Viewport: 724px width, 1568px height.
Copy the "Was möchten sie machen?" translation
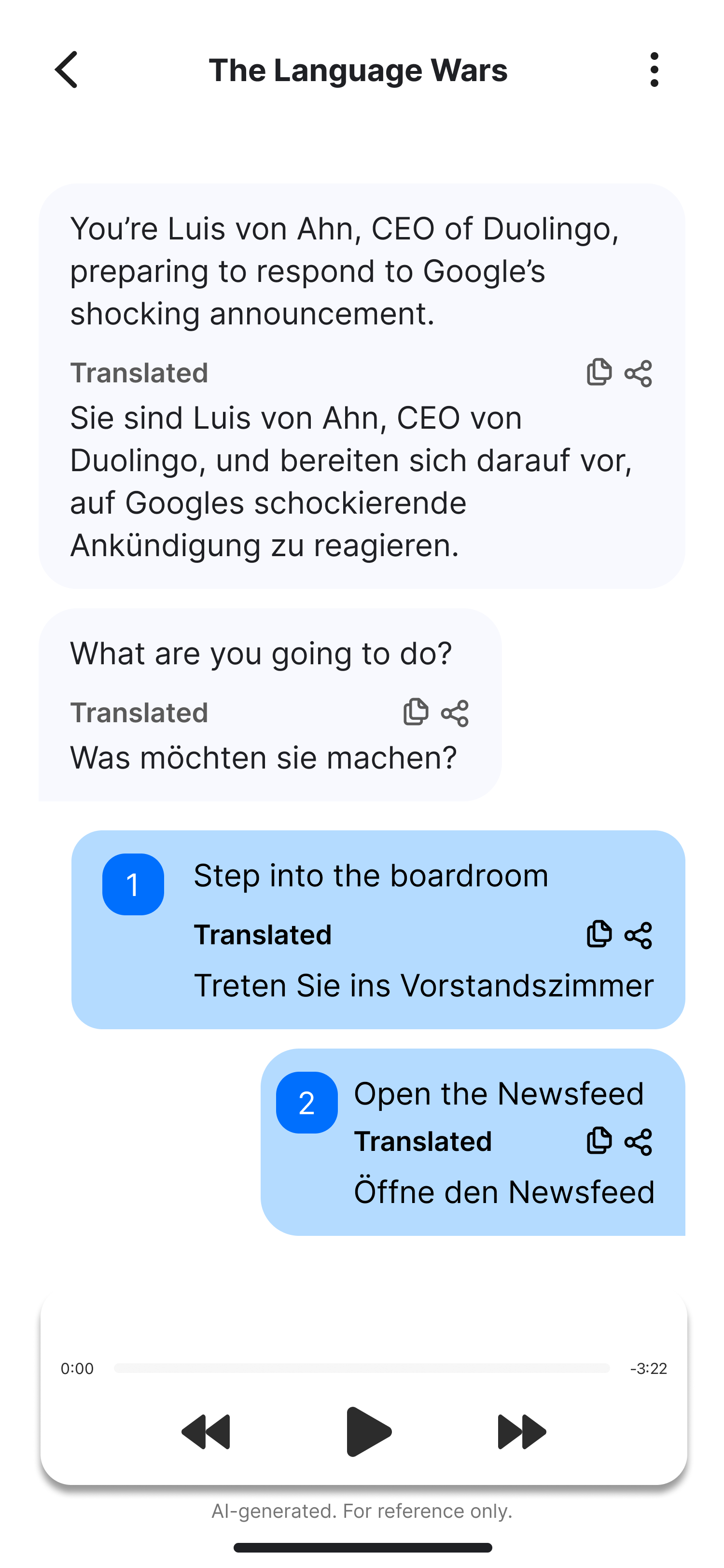pyautogui.click(x=416, y=712)
